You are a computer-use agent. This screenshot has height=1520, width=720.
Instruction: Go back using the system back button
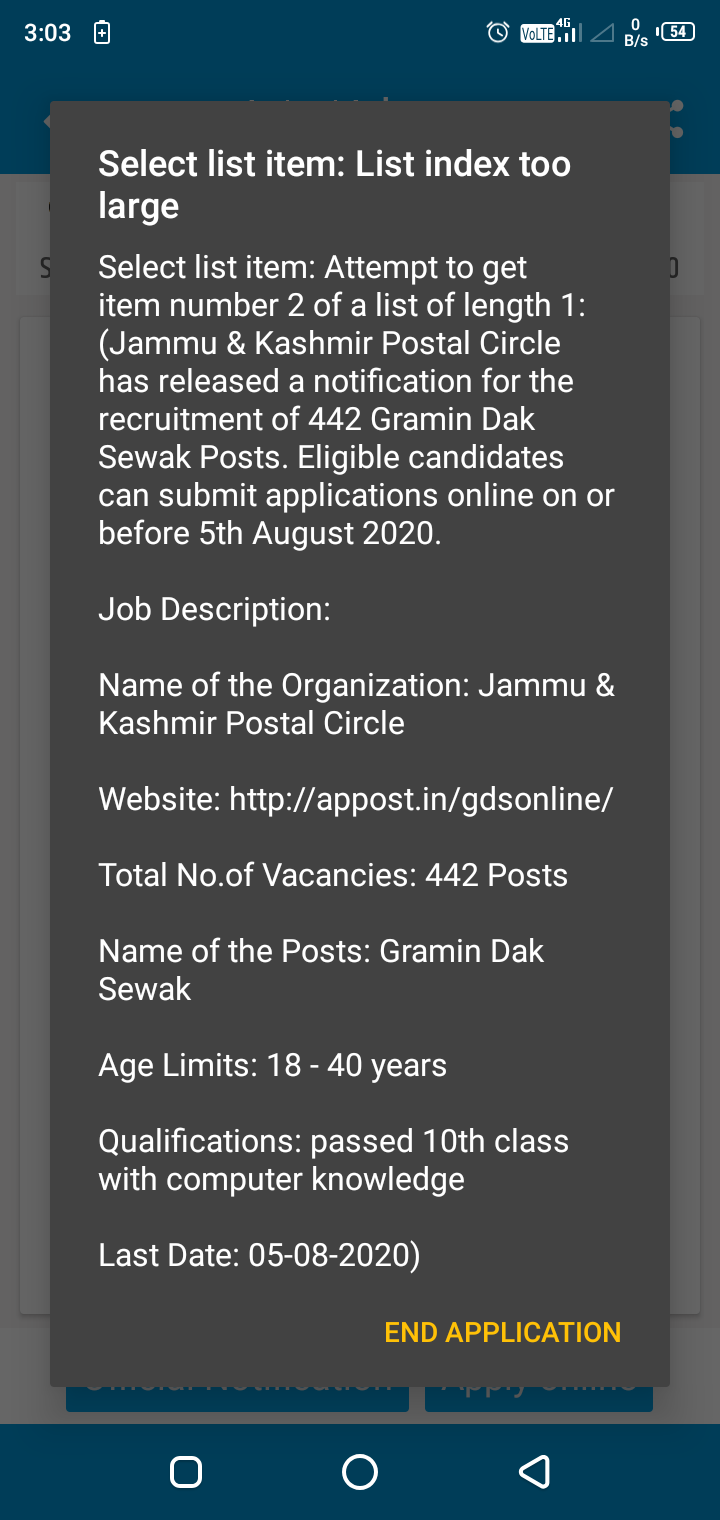click(534, 1471)
